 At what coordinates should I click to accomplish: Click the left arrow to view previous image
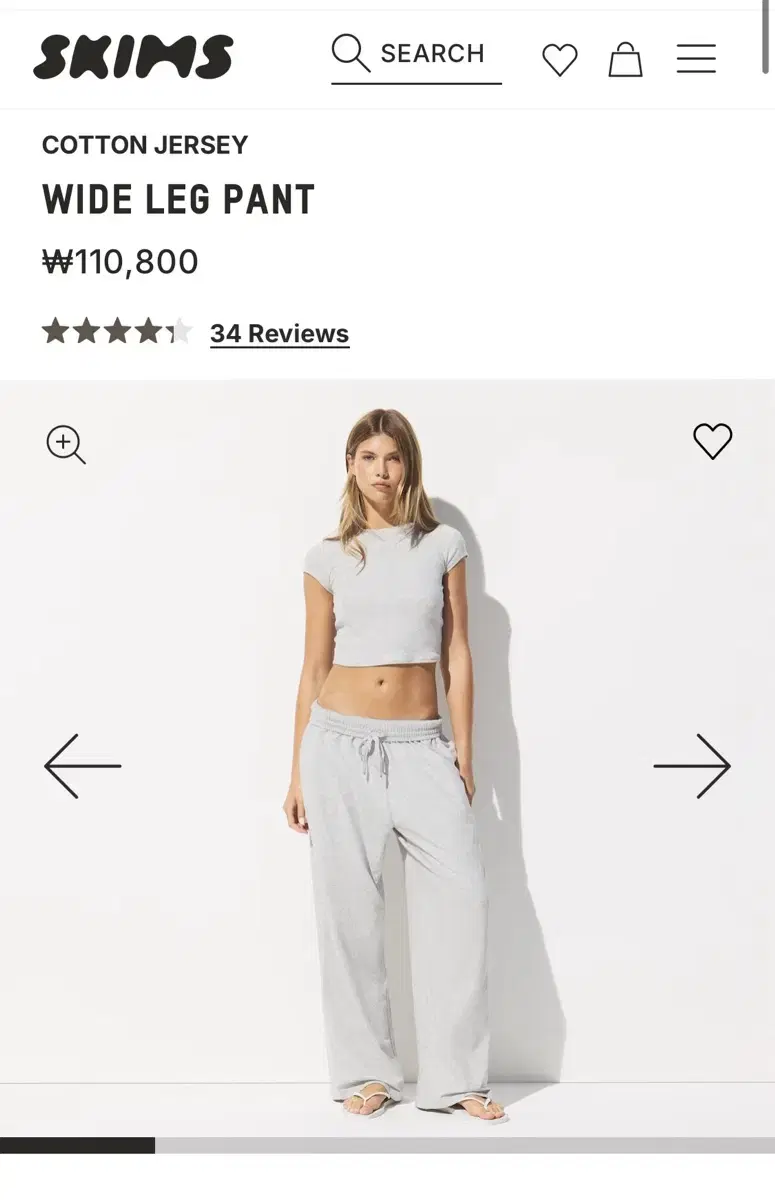click(x=82, y=765)
